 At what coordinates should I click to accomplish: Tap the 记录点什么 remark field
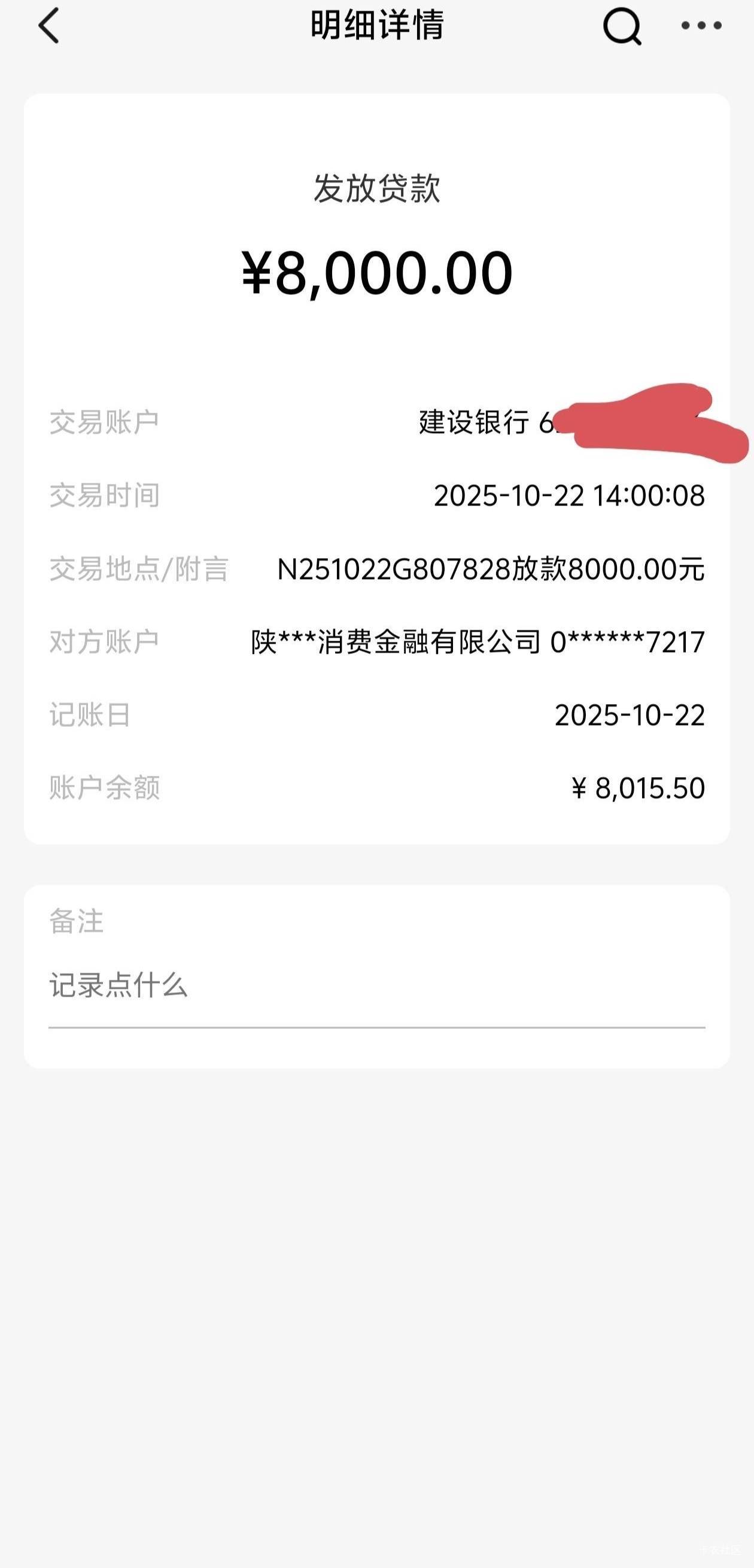click(376, 986)
